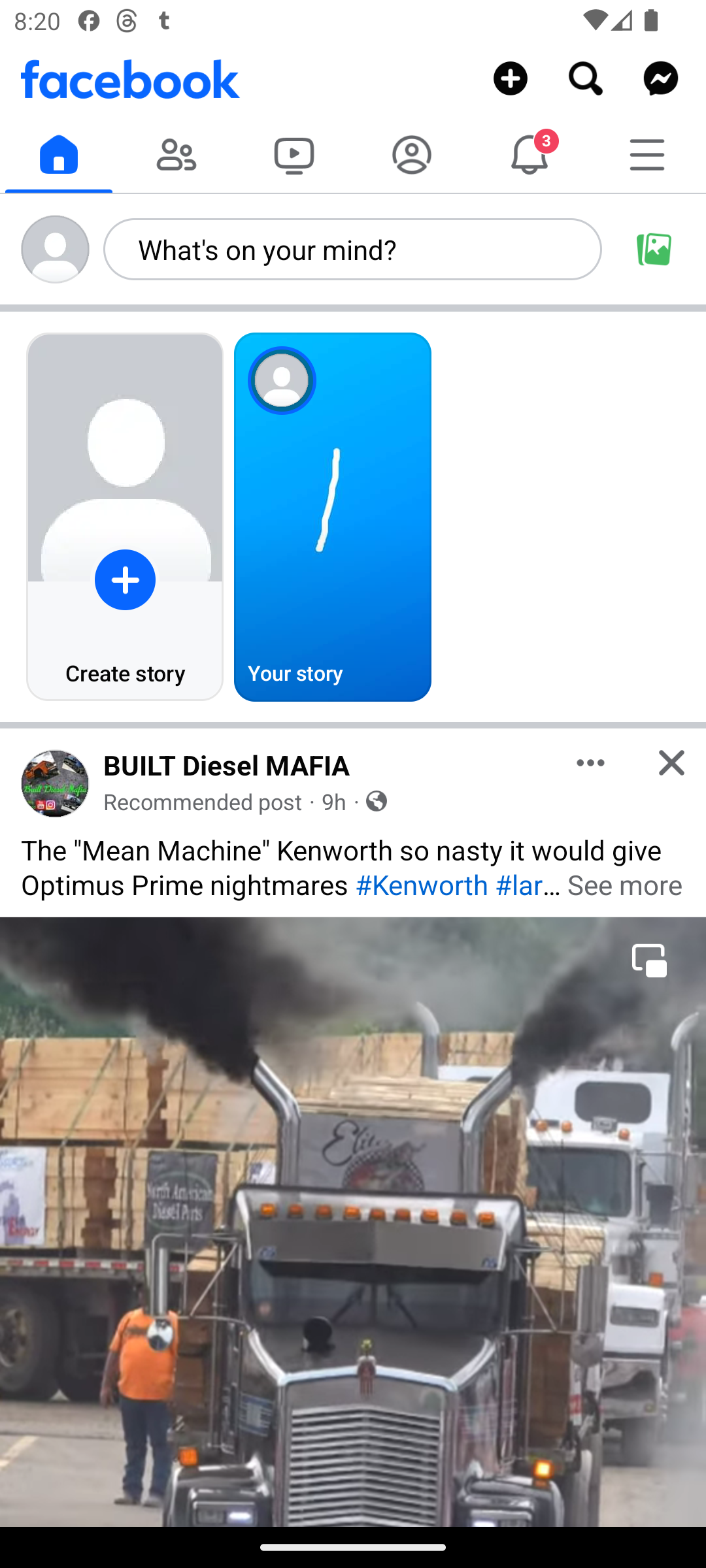Viewport: 706px width, 1568px height.
Task: Open Messenger chats
Action: click(x=660, y=79)
